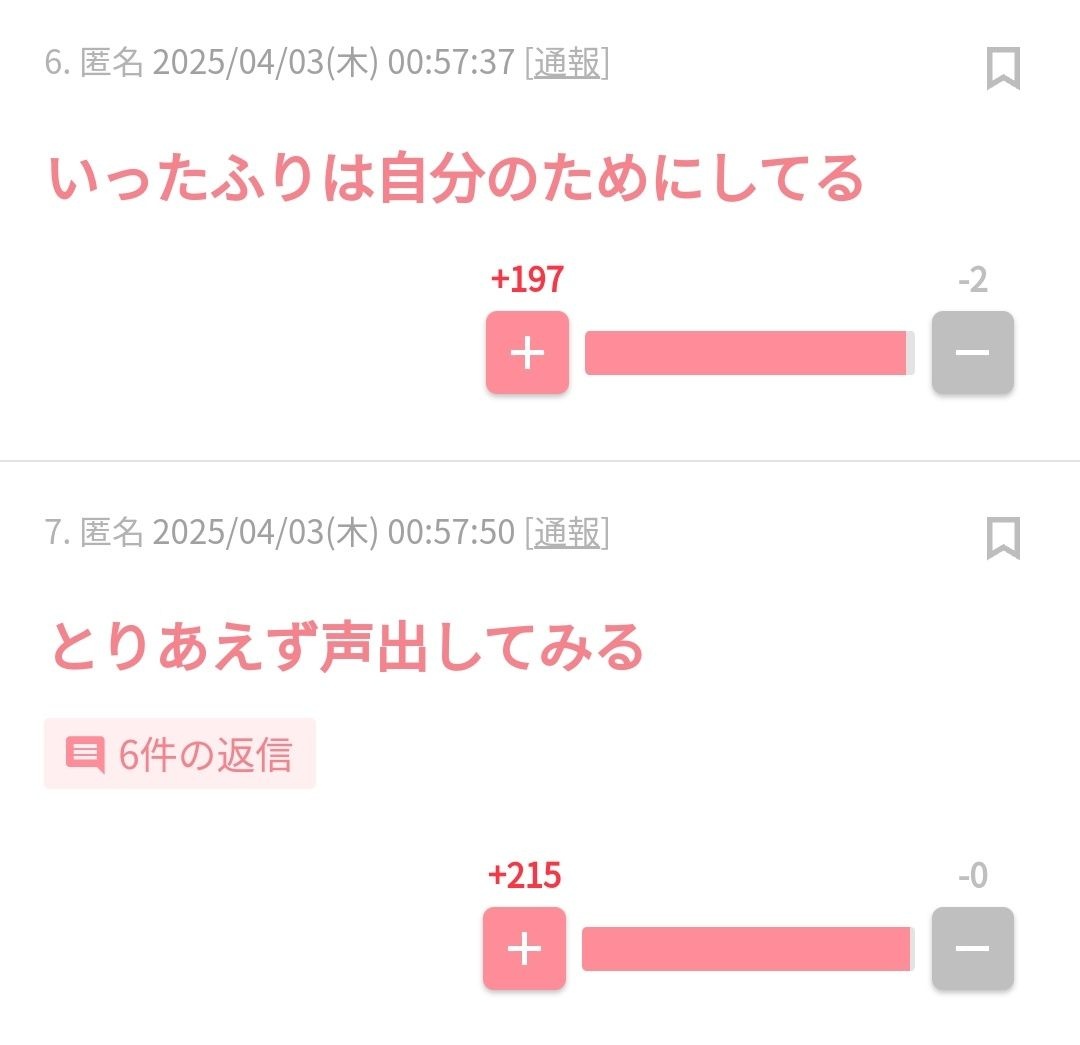Bookmark comment 7 posted at 00:57:50
Image resolution: width=1080 pixels, height=1045 pixels.
(1003, 538)
